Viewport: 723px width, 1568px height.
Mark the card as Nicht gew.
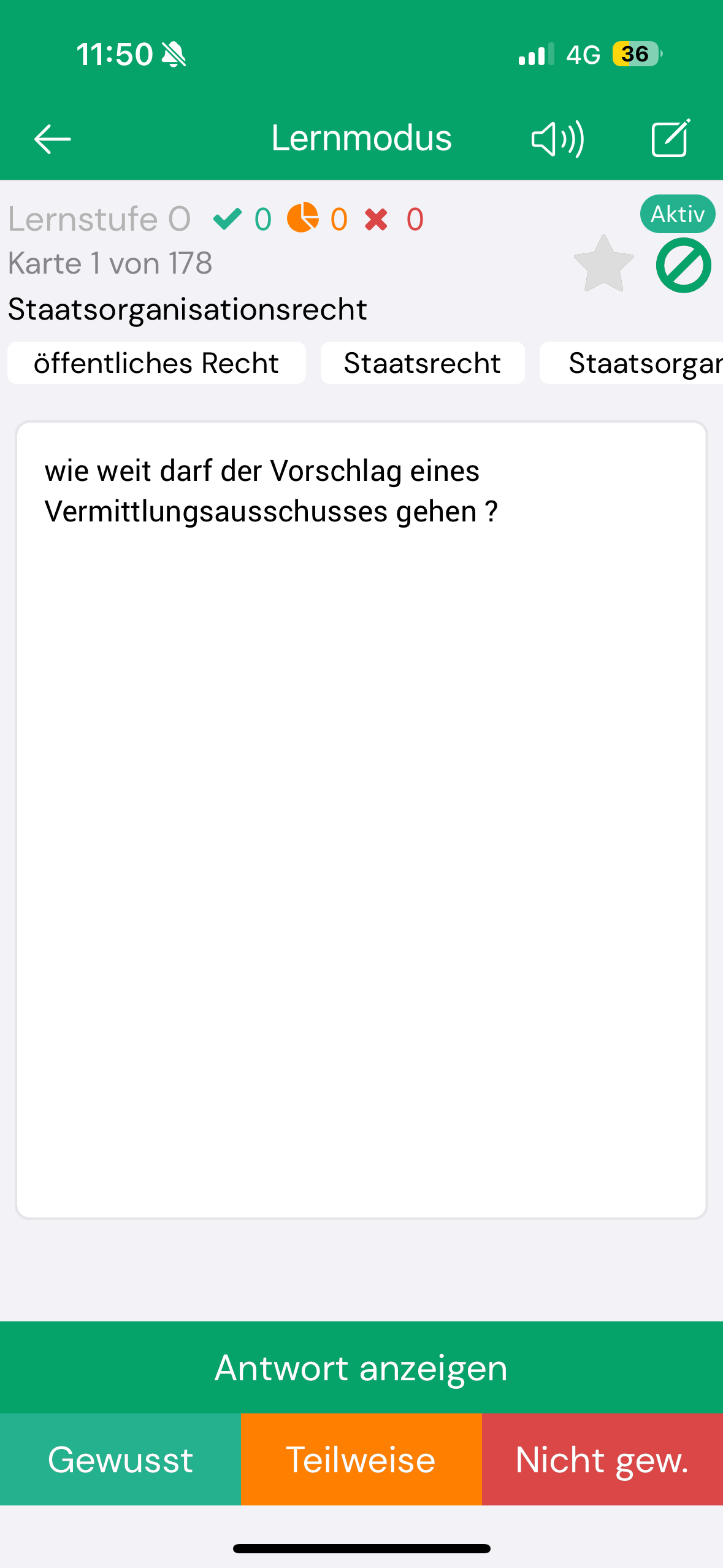pyautogui.click(x=602, y=1459)
